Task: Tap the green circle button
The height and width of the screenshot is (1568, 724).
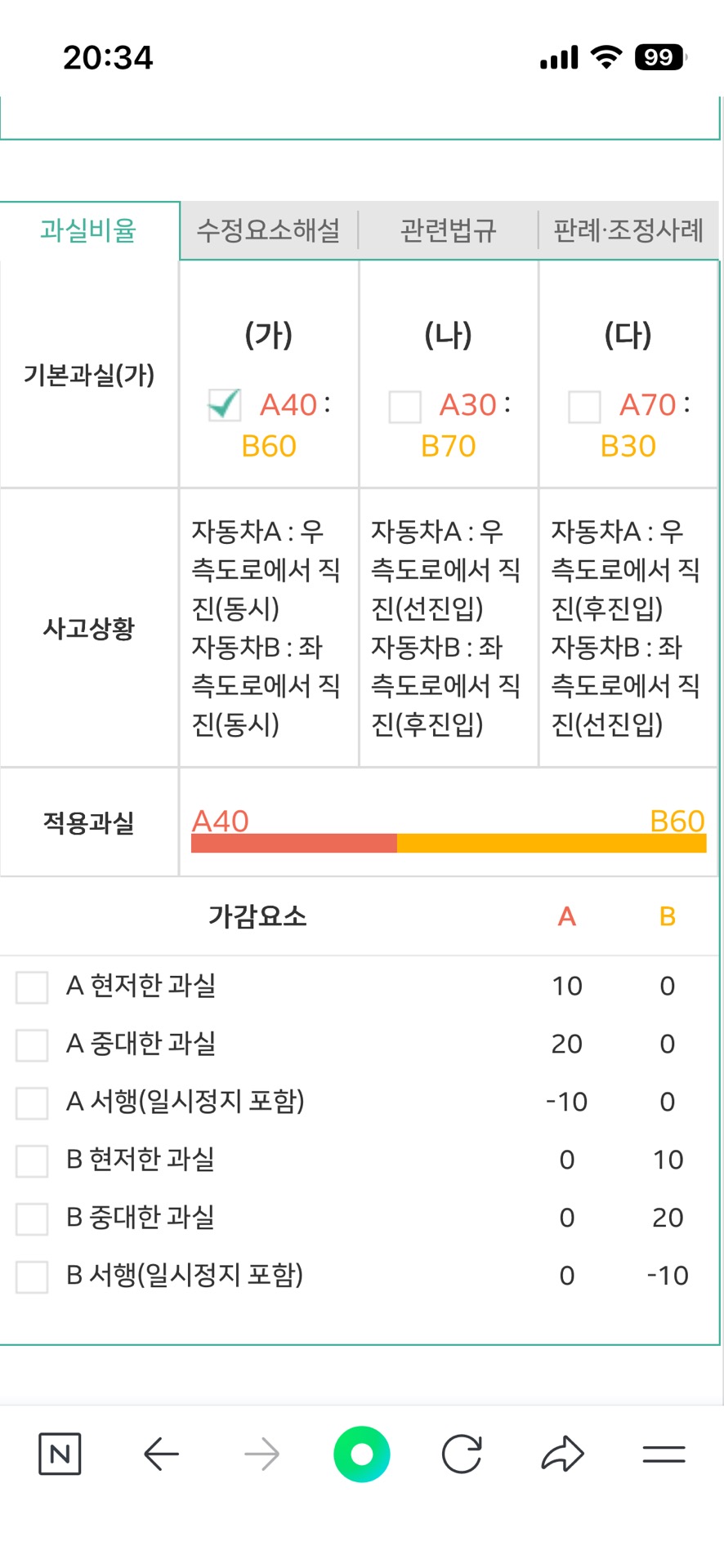Action: pyautogui.click(x=361, y=1454)
